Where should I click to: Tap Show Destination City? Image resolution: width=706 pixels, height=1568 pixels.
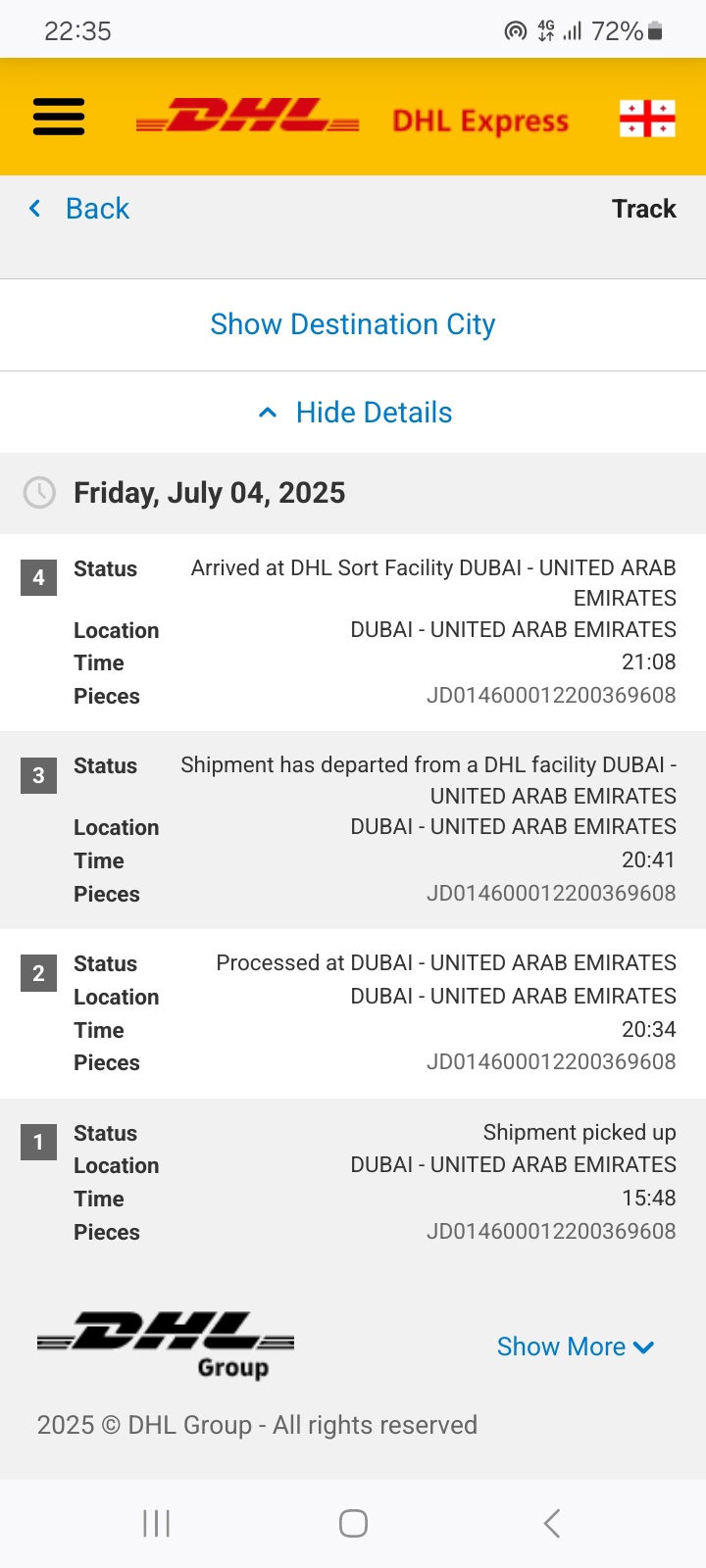coord(353,324)
